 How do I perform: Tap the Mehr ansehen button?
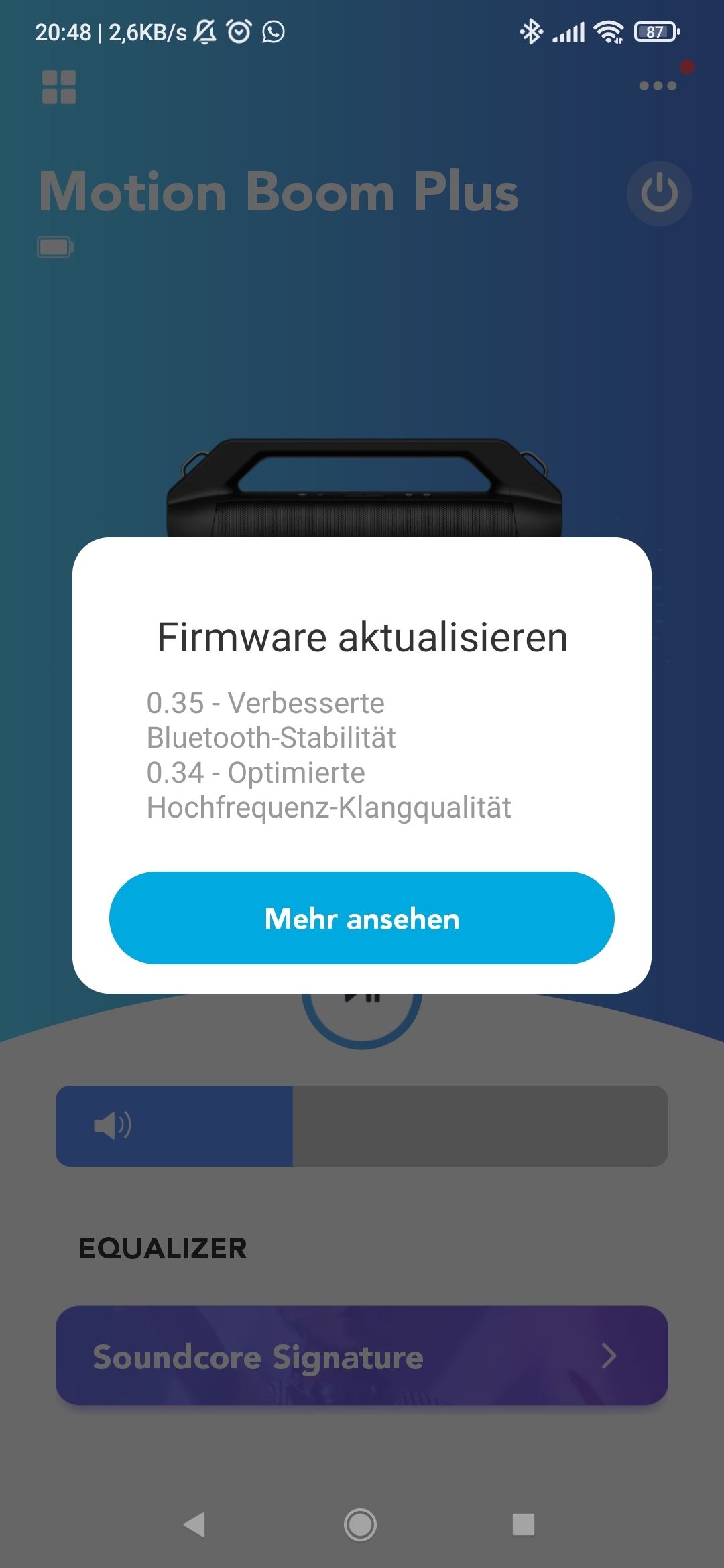pos(362,918)
